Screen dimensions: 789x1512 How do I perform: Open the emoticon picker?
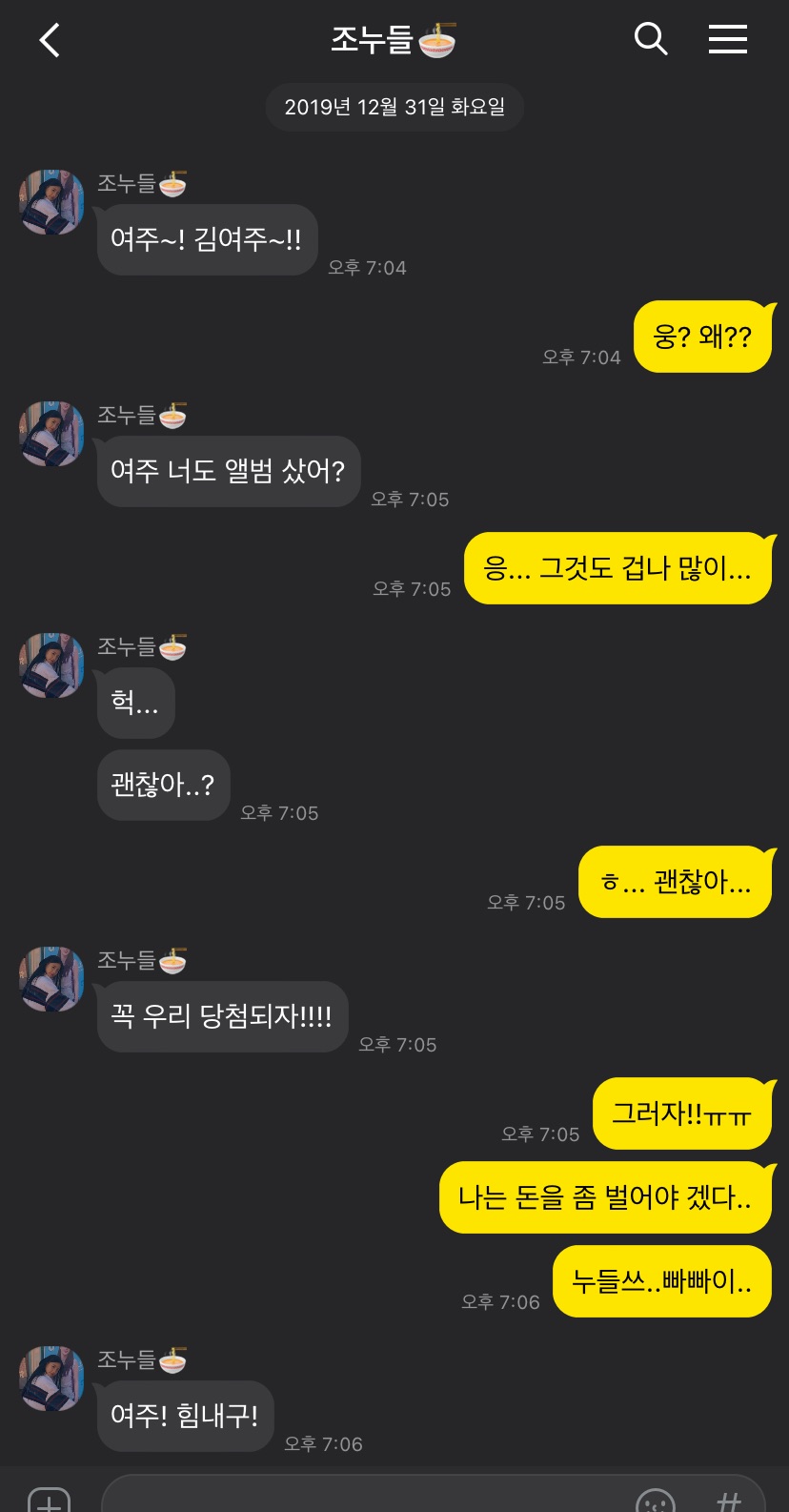[655, 1502]
